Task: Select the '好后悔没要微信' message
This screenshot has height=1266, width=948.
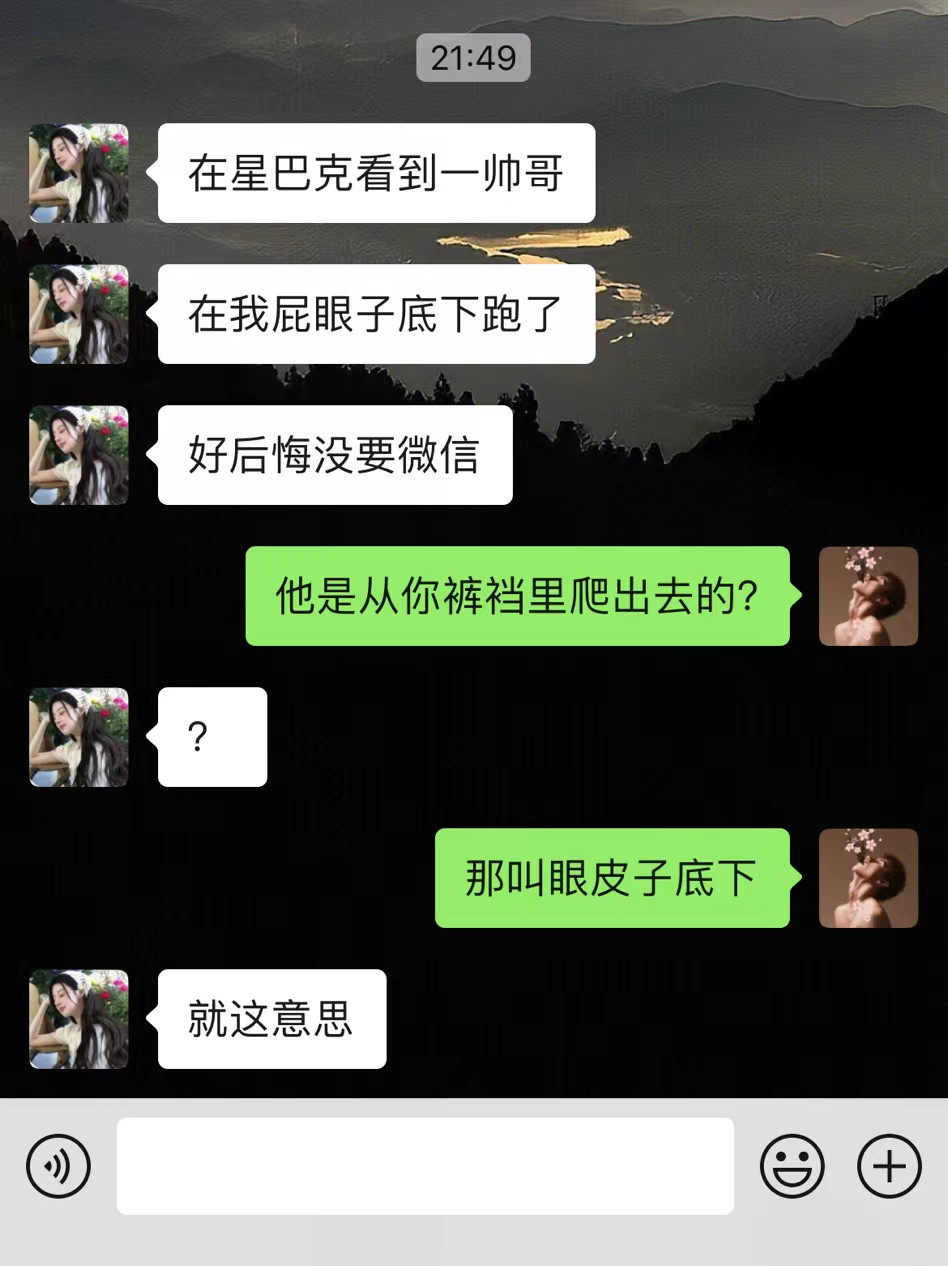Action: pyautogui.click(x=334, y=455)
